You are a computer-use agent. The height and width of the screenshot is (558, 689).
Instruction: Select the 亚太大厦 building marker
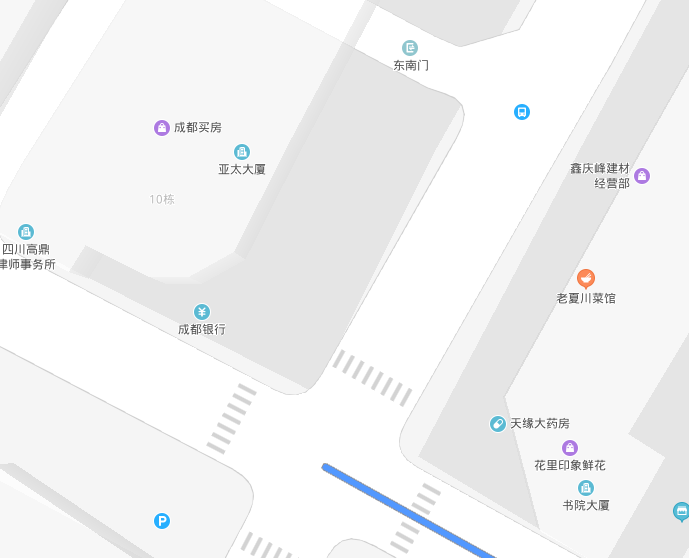(242, 152)
